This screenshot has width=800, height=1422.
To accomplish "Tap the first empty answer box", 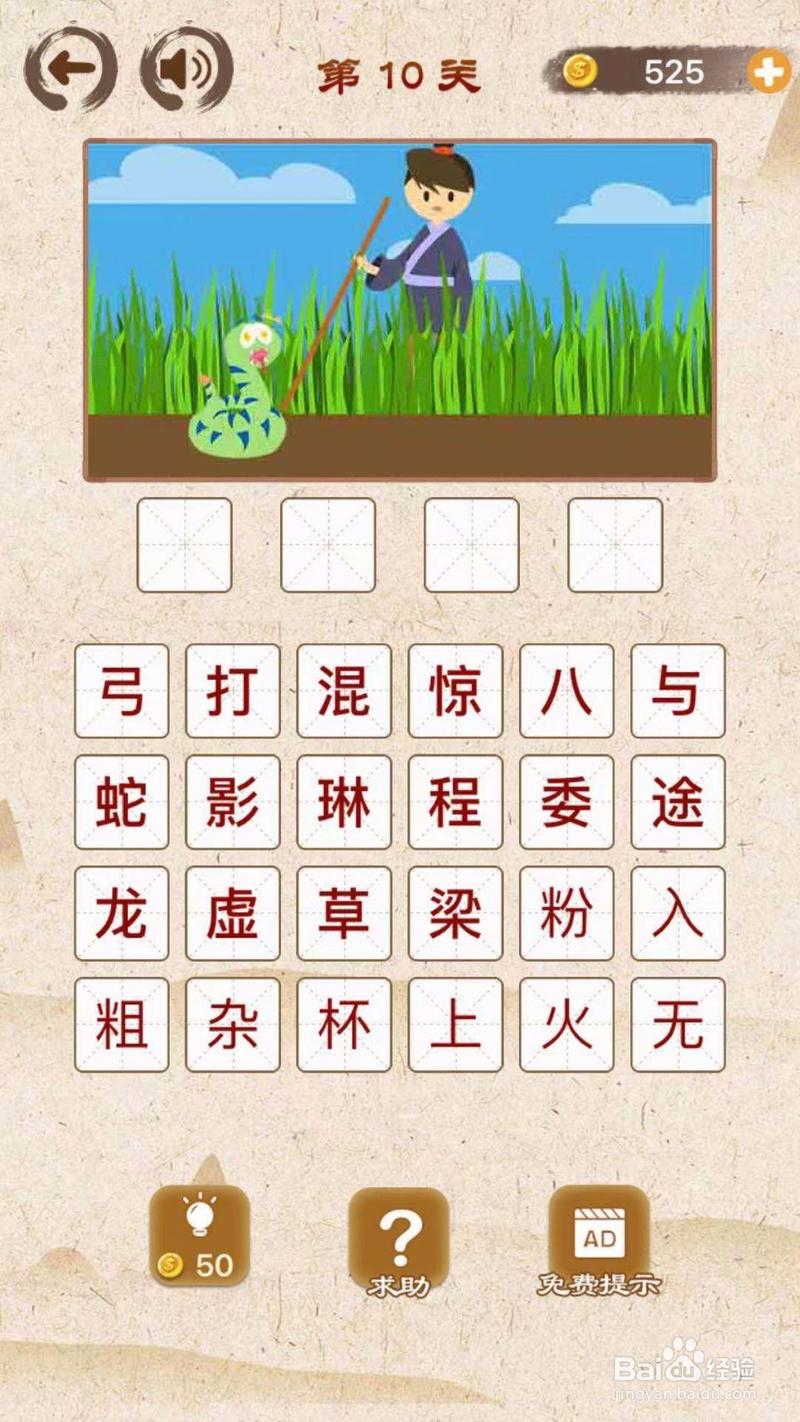I will coord(185,545).
